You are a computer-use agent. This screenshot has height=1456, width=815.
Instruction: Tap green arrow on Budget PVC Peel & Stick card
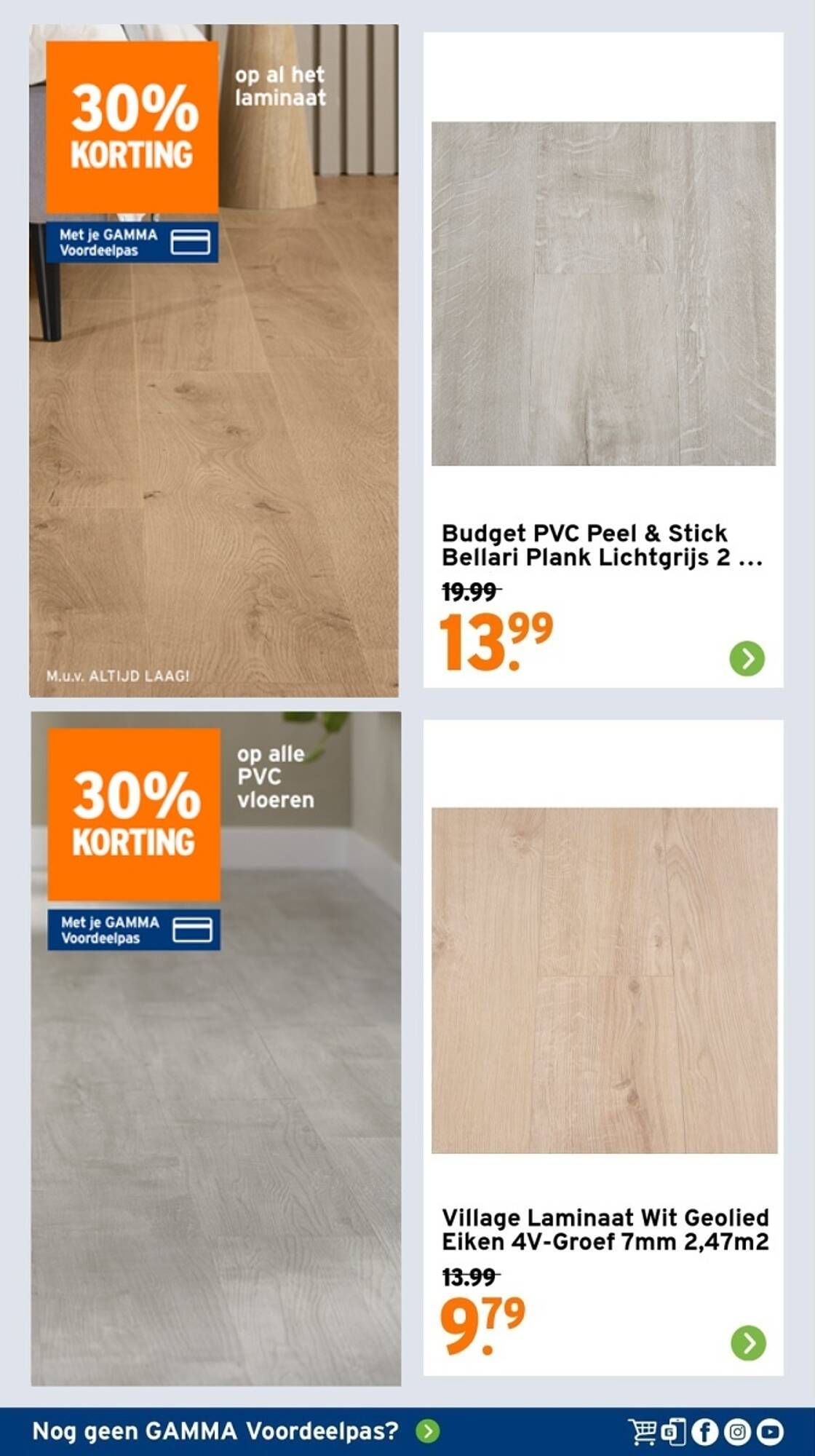747,658
